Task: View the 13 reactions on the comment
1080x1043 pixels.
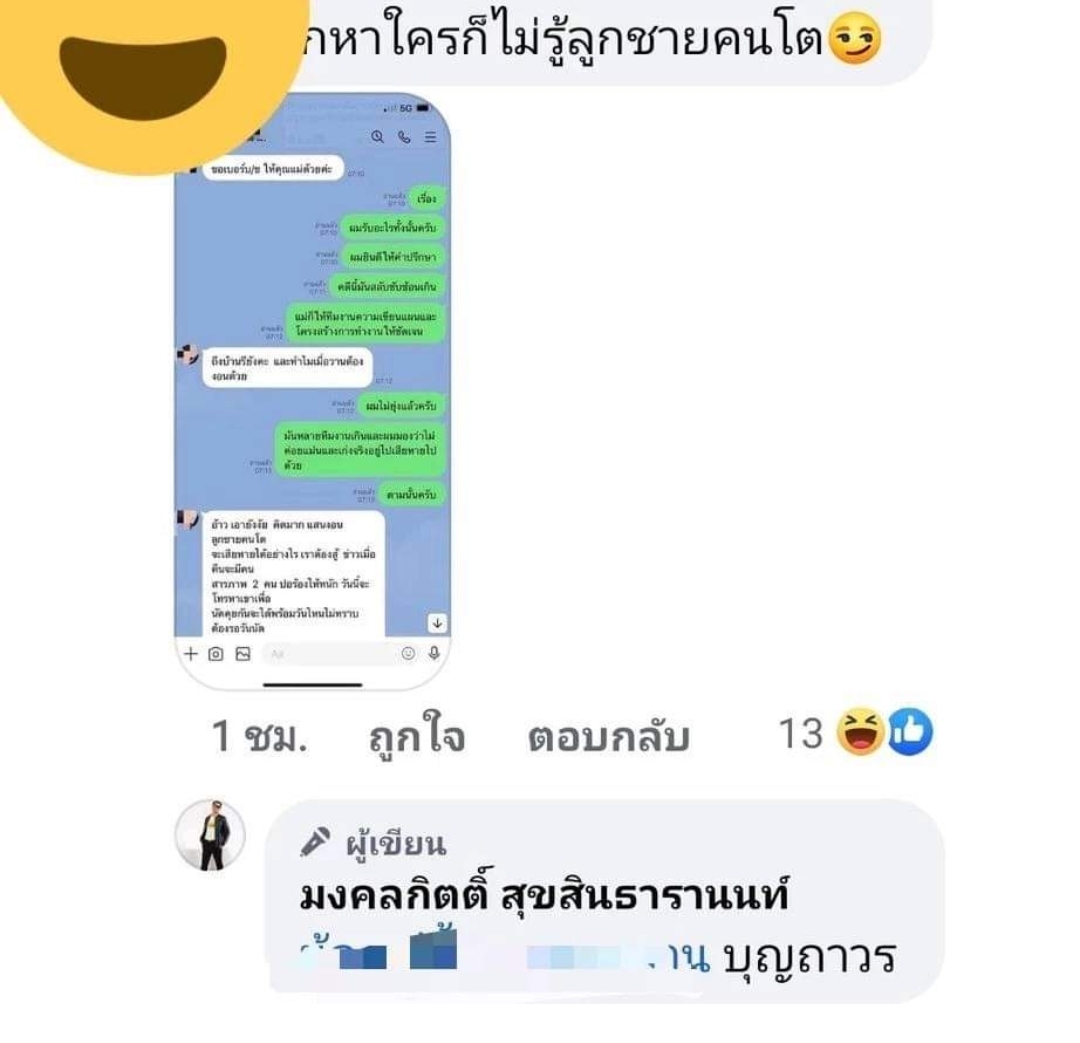Action: (855, 734)
